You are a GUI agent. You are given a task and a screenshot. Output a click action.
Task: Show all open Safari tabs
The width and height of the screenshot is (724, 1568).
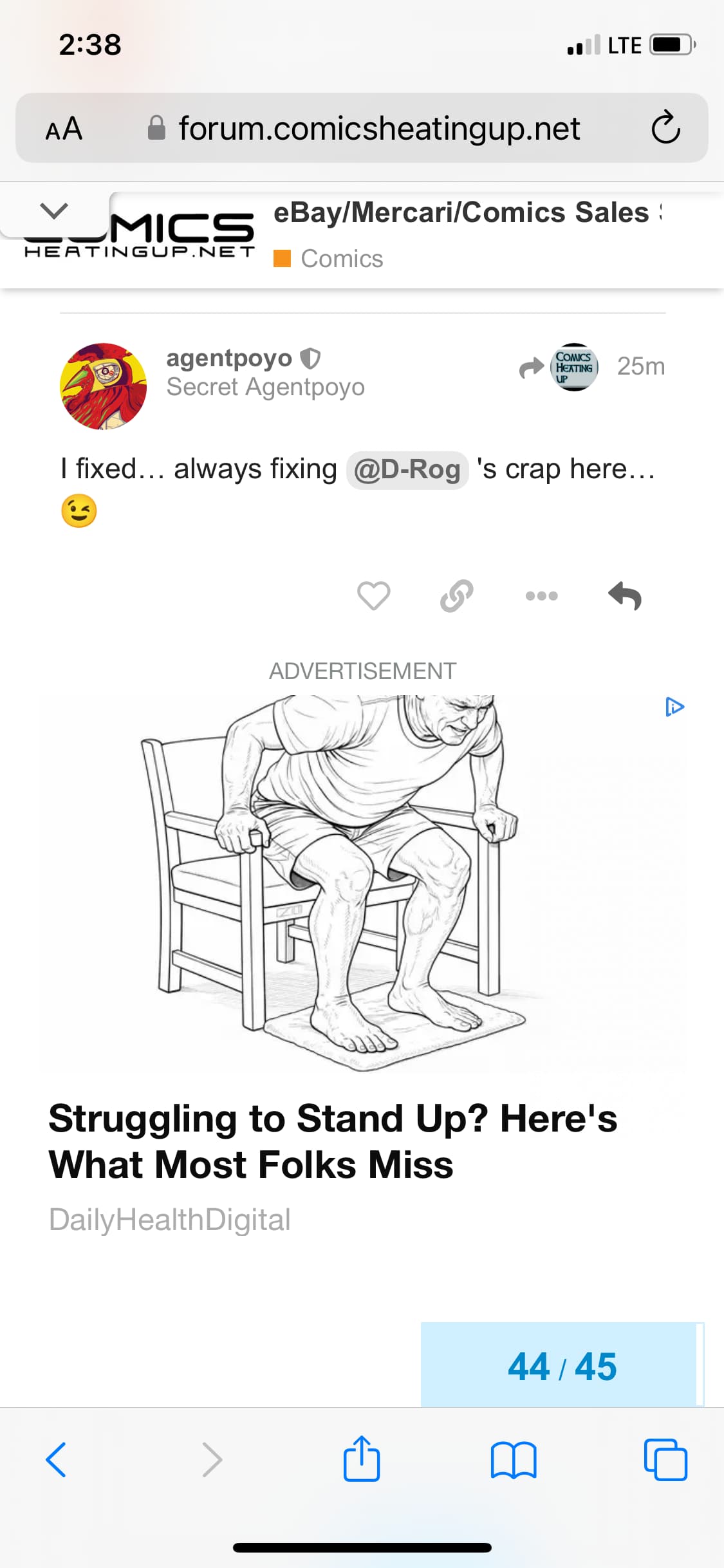[665, 1460]
